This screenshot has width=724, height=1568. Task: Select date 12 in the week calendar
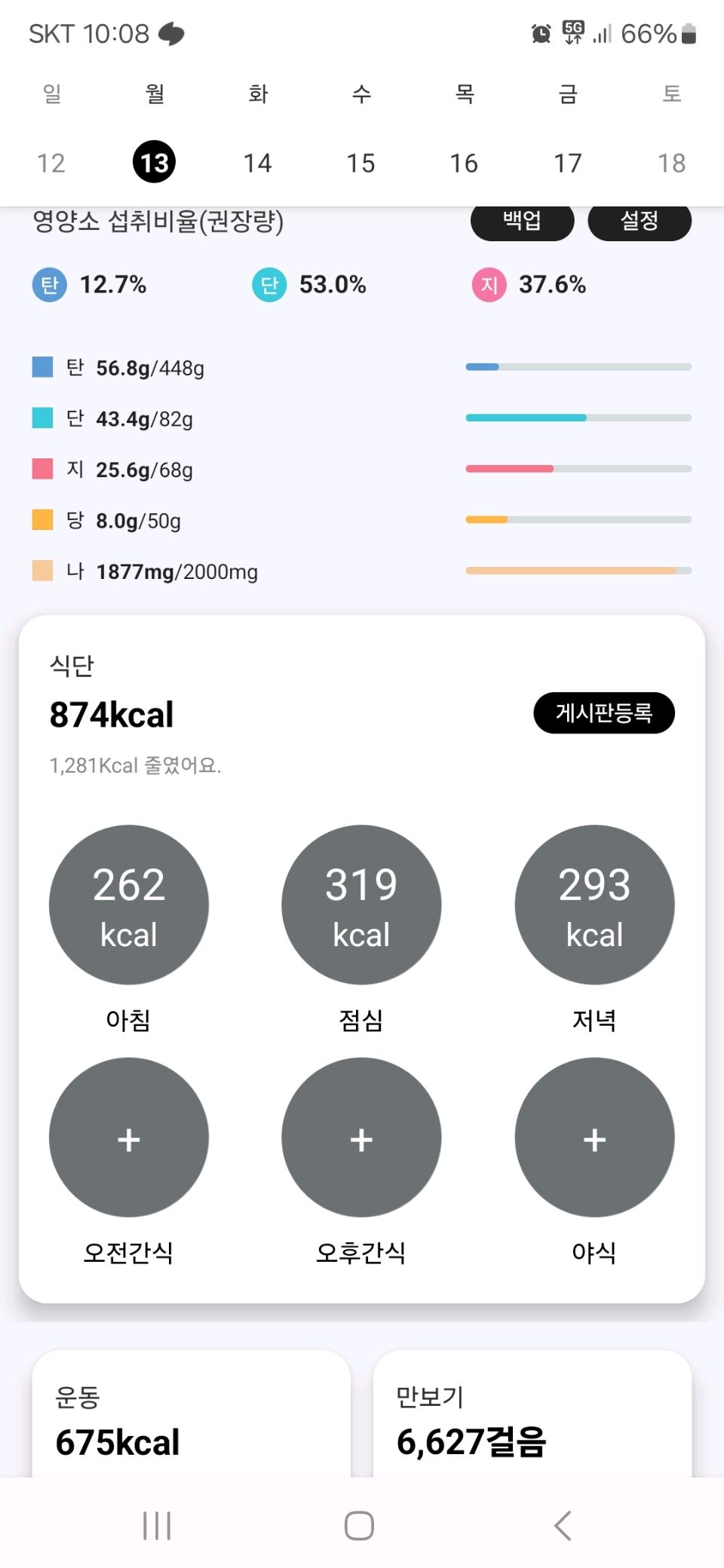coord(51,163)
